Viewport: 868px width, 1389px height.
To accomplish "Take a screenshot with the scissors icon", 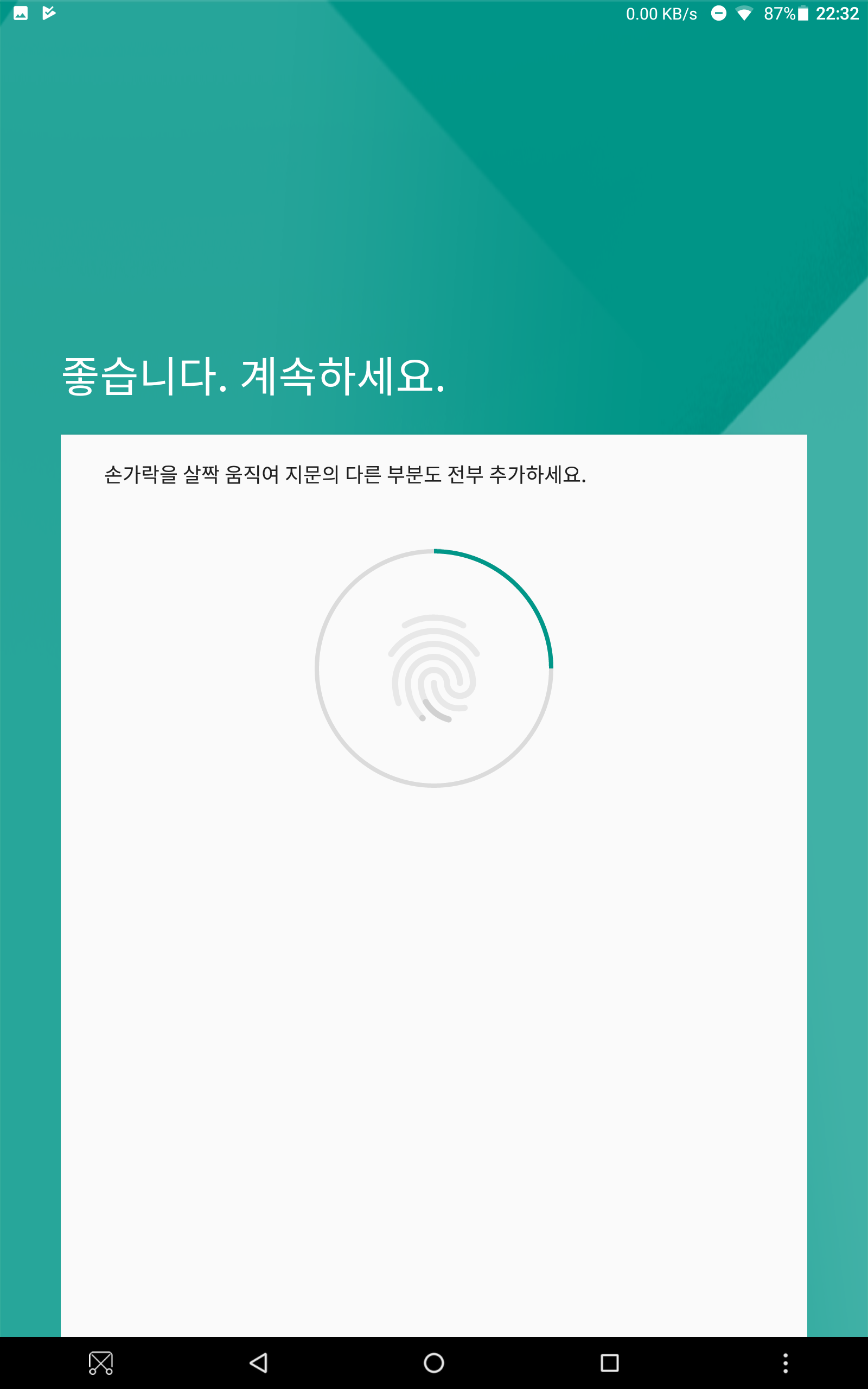I will 101,1362.
